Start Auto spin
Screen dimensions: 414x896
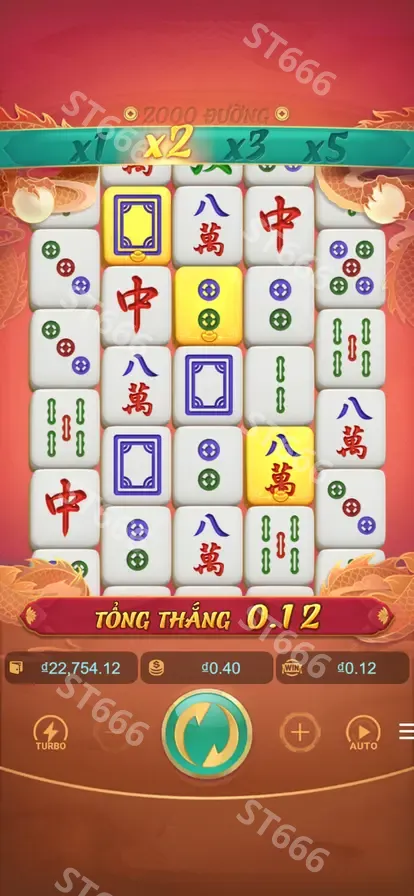(x=363, y=733)
